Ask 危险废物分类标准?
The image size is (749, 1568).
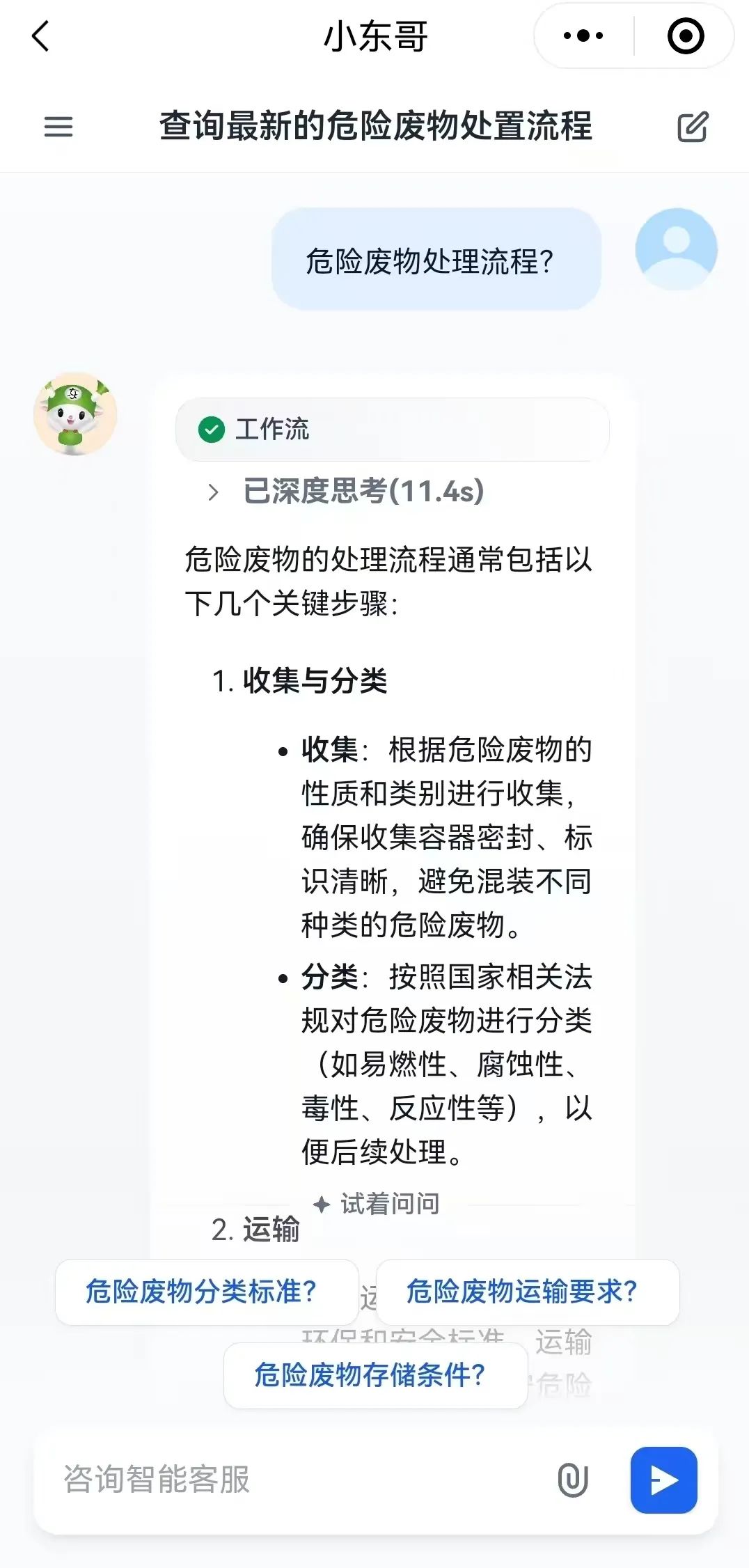pos(207,1292)
